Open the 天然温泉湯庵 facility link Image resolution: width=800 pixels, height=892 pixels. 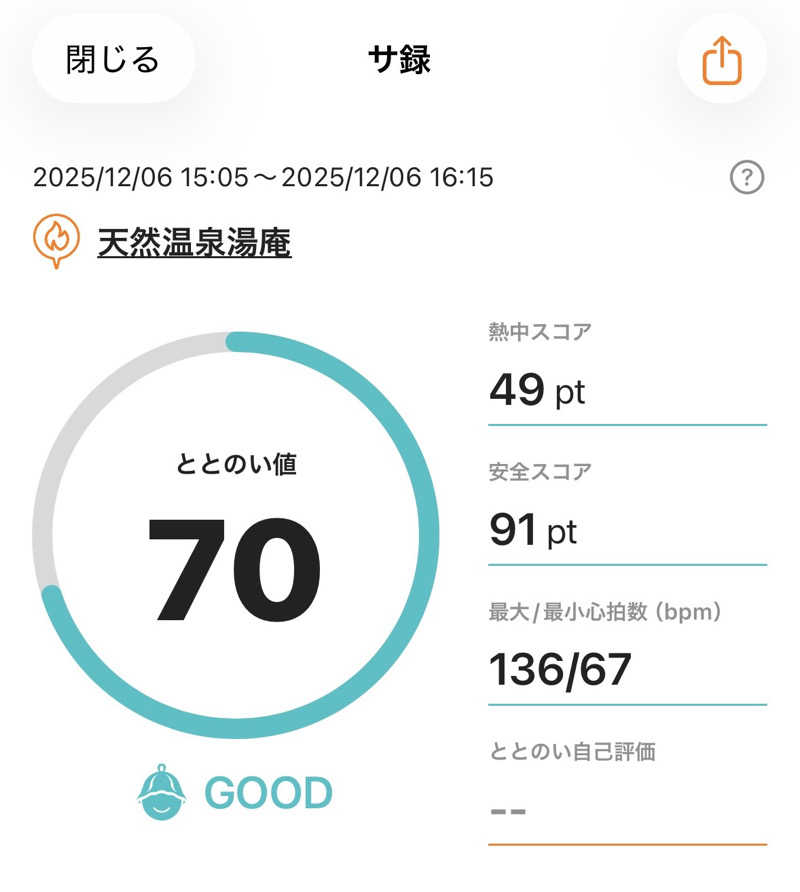coord(194,242)
